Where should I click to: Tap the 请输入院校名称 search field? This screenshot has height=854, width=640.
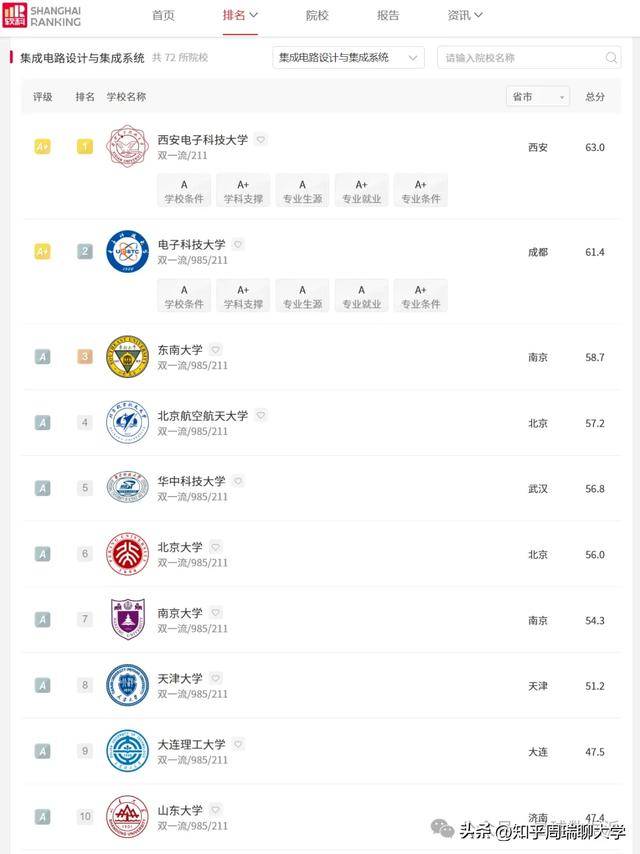(520, 58)
